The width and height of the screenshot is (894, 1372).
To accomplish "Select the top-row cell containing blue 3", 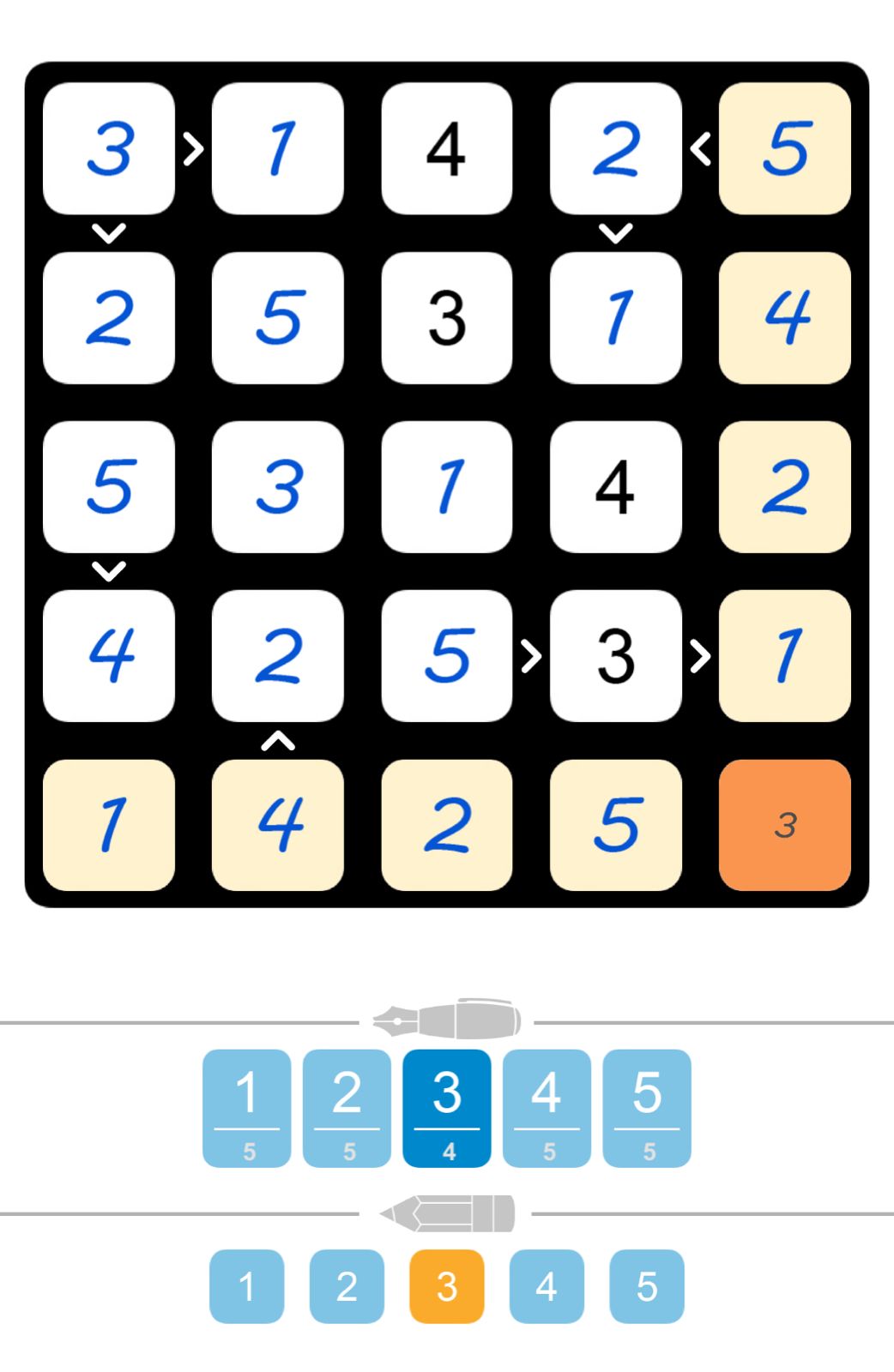I will point(109,148).
